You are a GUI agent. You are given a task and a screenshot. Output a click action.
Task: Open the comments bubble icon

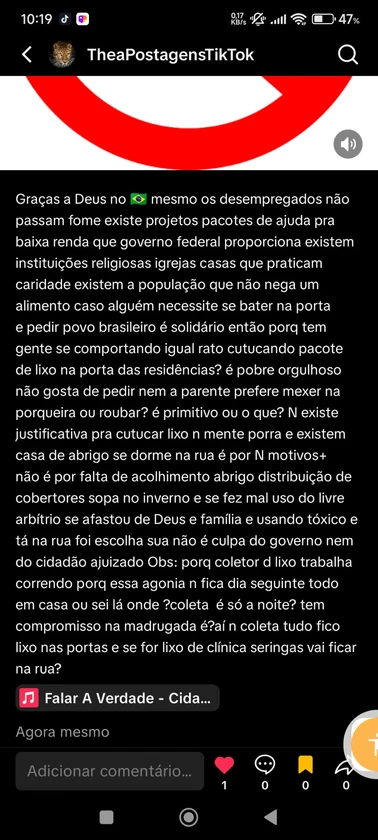pos(264,765)
